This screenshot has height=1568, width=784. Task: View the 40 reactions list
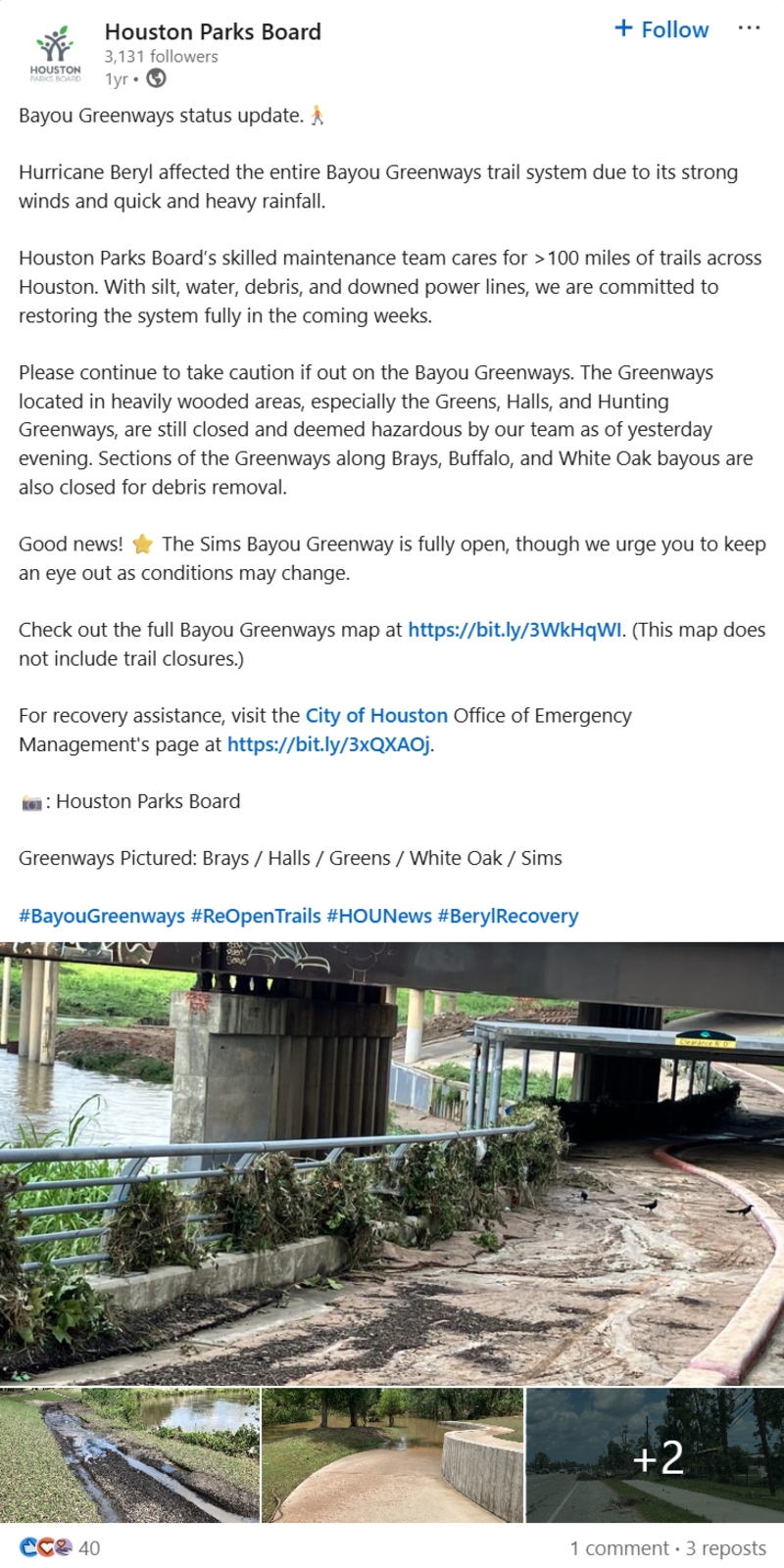coord(61,1547)
